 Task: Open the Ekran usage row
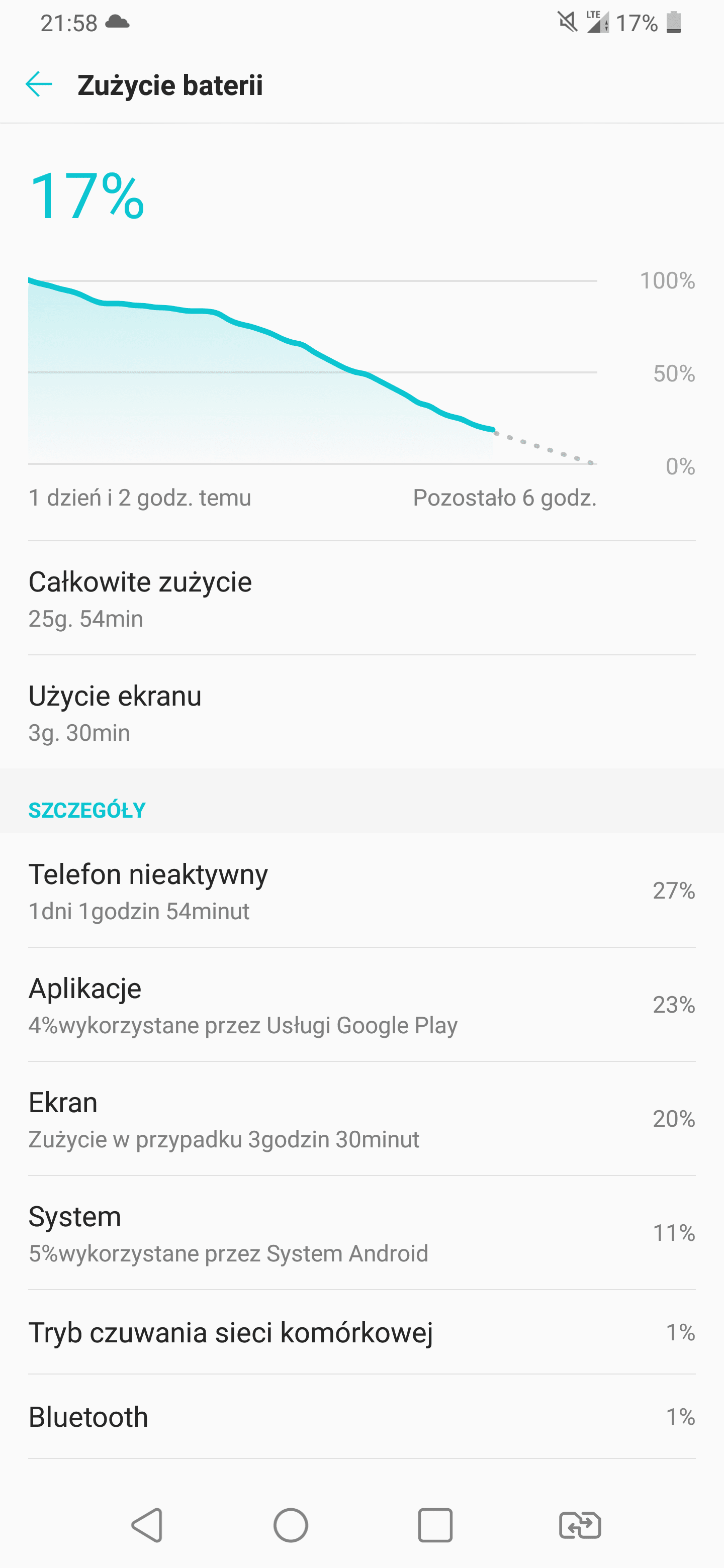click(361, 1119)
